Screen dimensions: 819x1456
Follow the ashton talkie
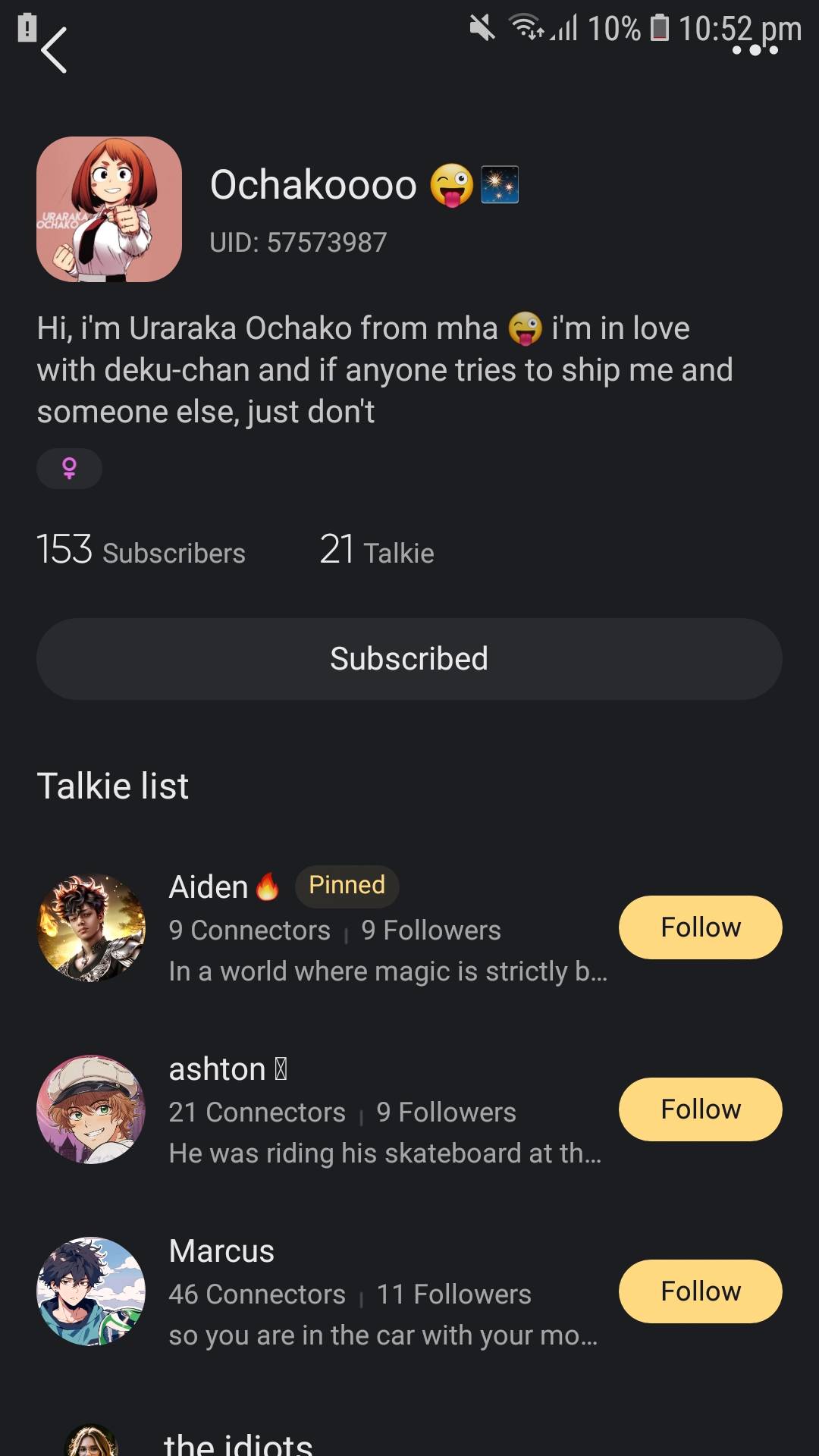[700, 1109]
